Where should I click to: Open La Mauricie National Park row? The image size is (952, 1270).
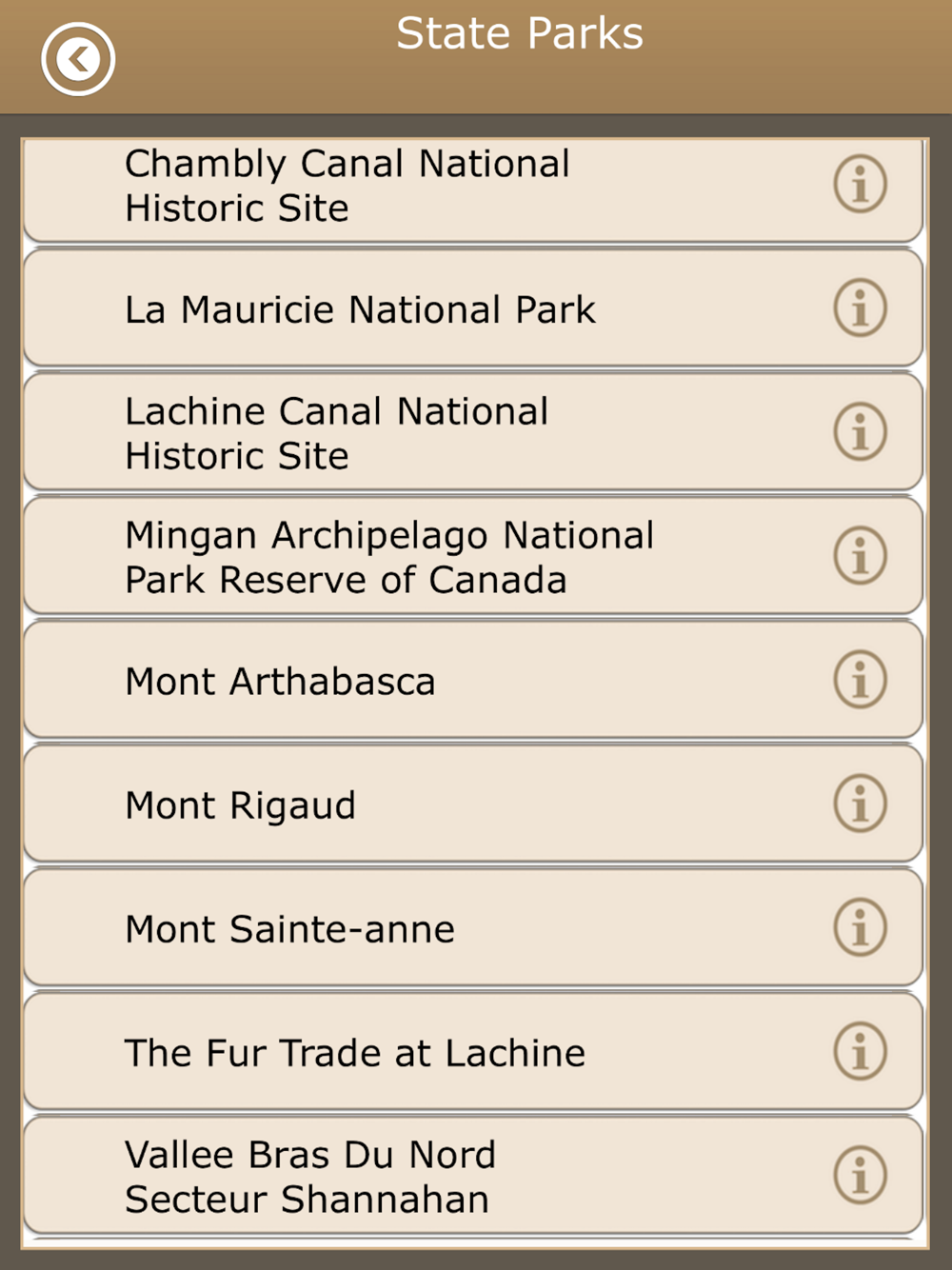coord(473,308)
